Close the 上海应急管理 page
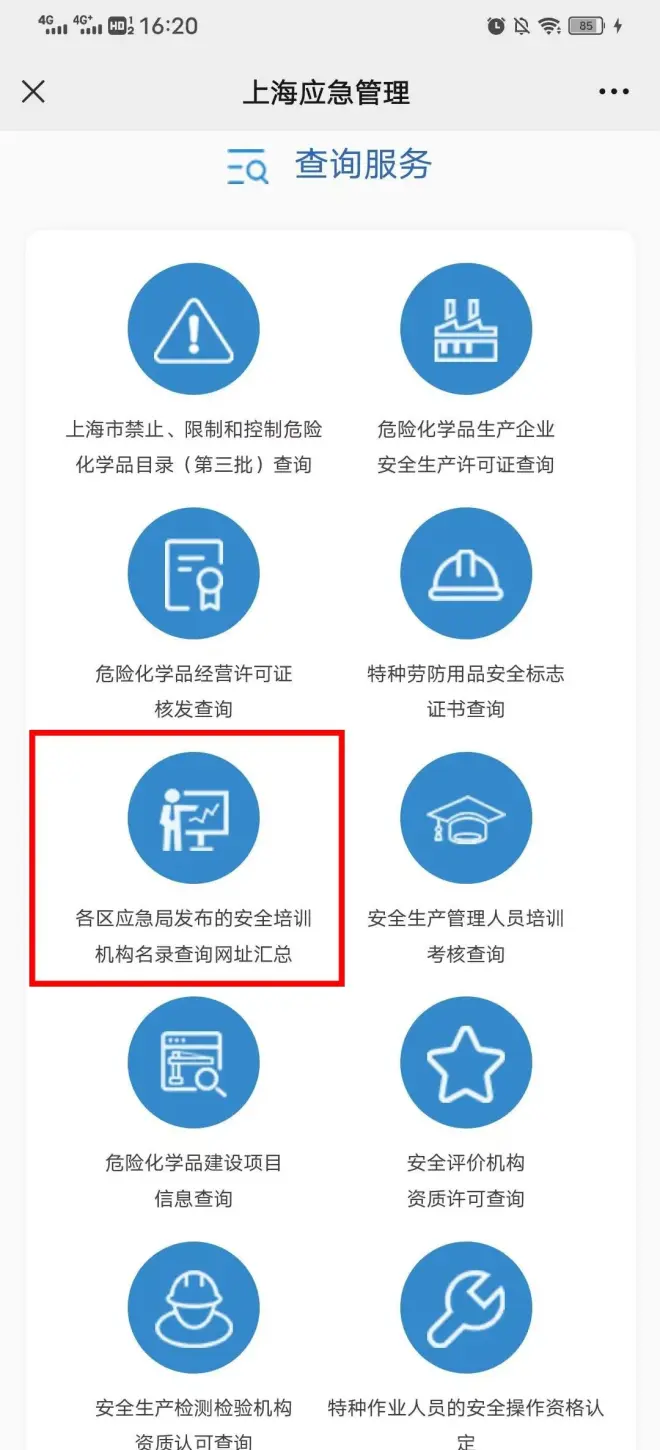660x1450 pixels. coord(33,92)
